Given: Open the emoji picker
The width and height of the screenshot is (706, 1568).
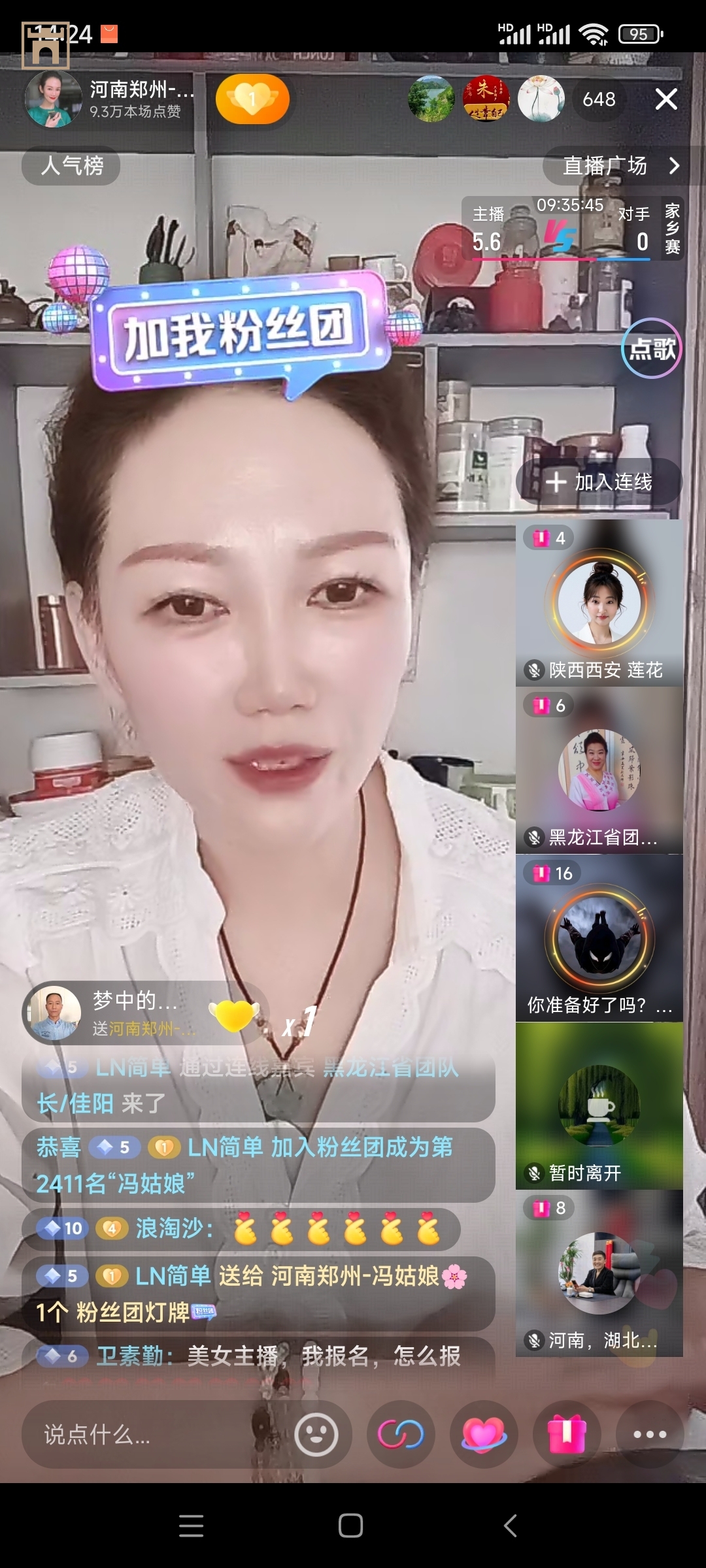Looking at the screenshot, I should (316, 1435).
